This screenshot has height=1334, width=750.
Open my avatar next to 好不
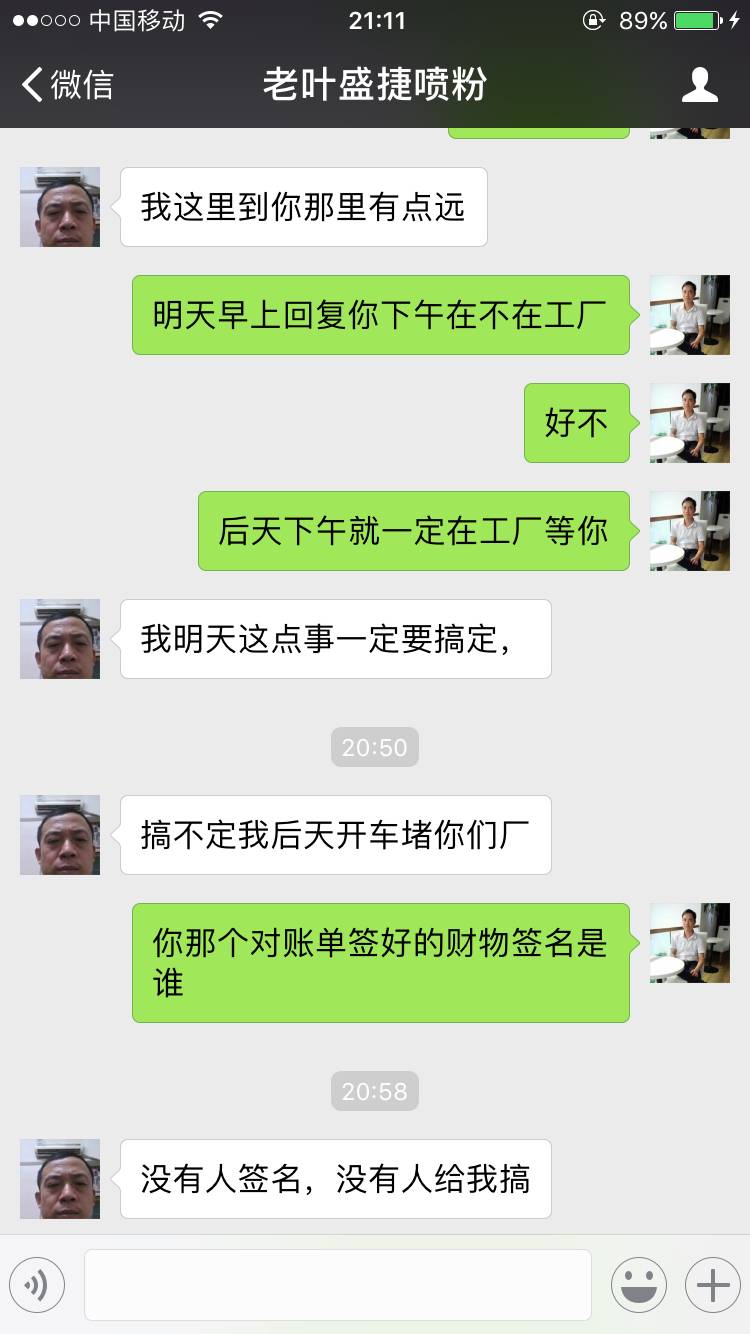689,423
